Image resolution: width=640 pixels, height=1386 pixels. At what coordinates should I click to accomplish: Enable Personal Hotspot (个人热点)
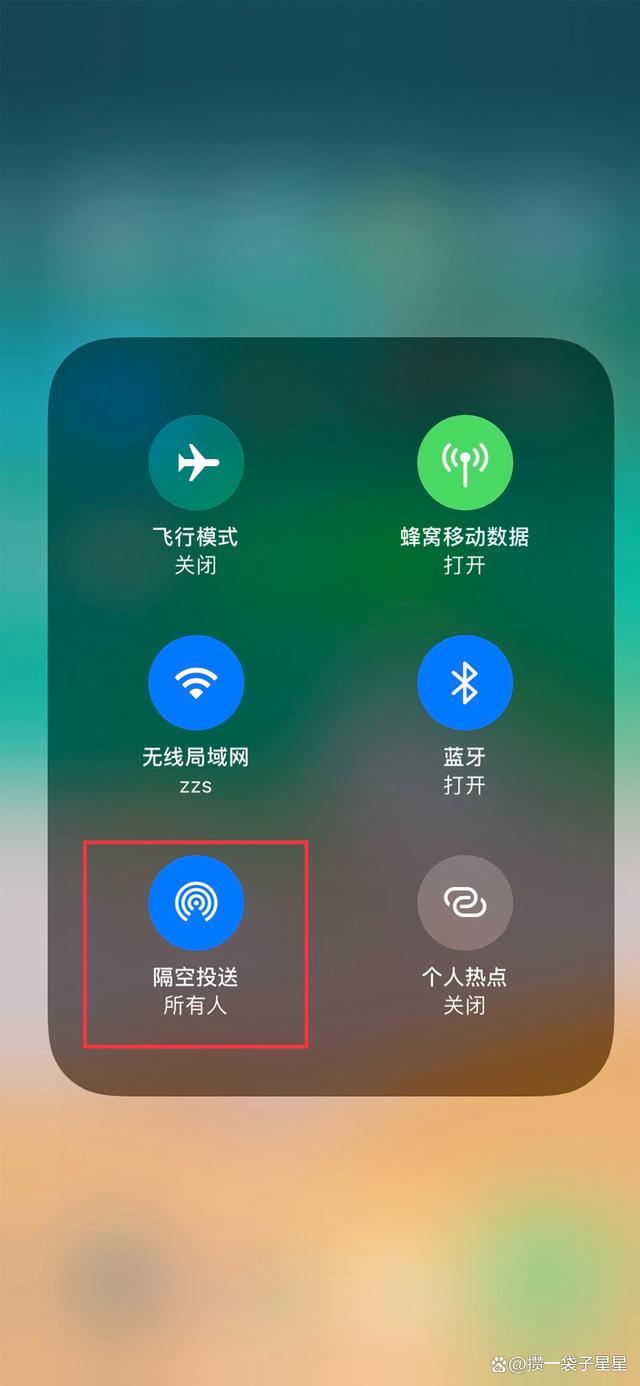point(465,903)
